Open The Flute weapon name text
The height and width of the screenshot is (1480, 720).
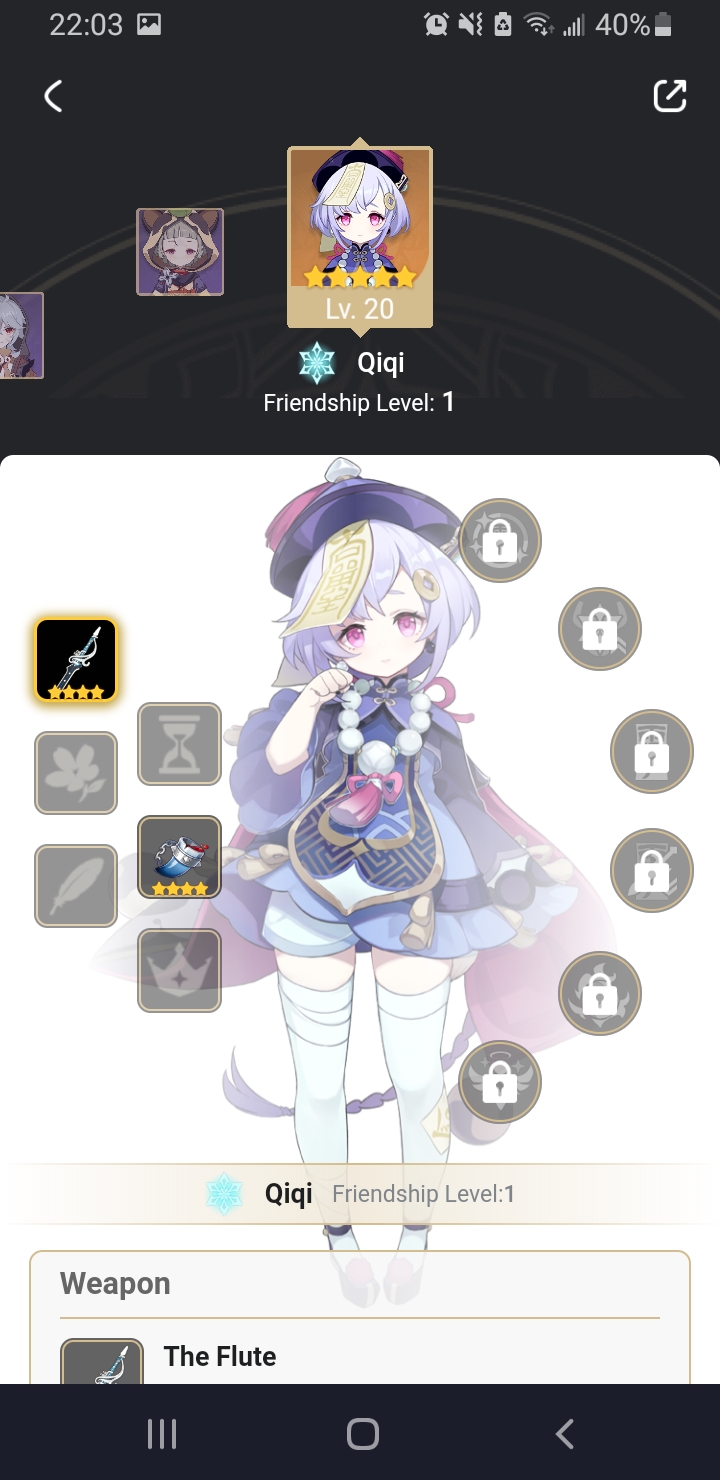coord(220,1356)
